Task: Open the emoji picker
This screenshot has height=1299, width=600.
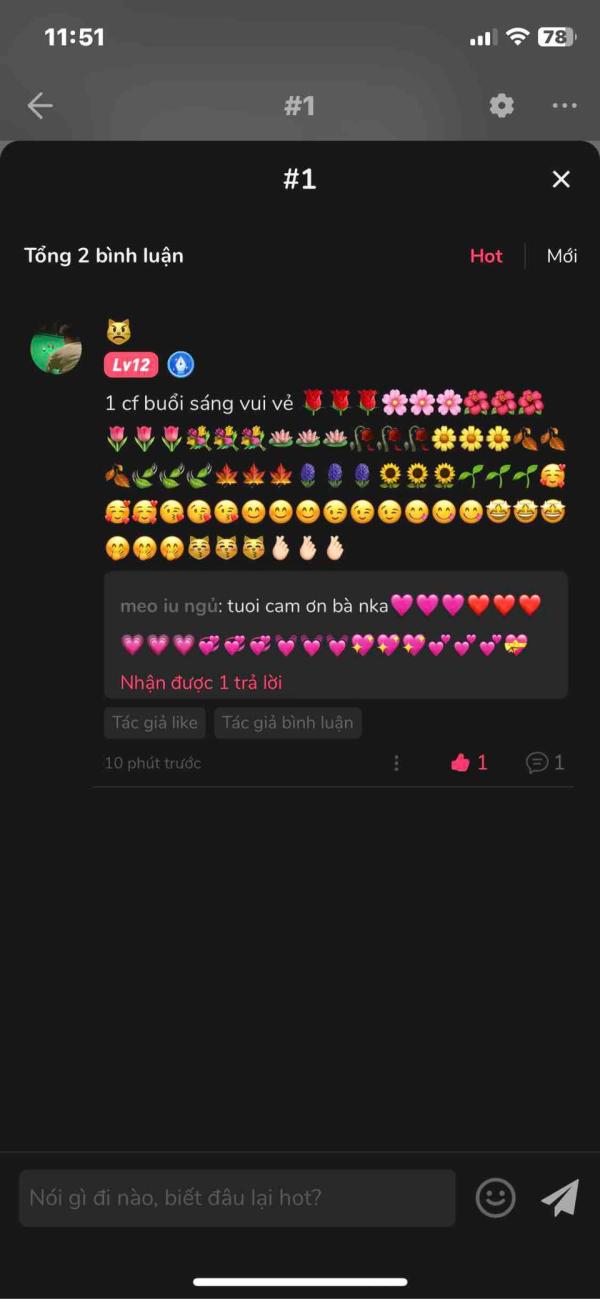Action: click(x=496, y=1197)
